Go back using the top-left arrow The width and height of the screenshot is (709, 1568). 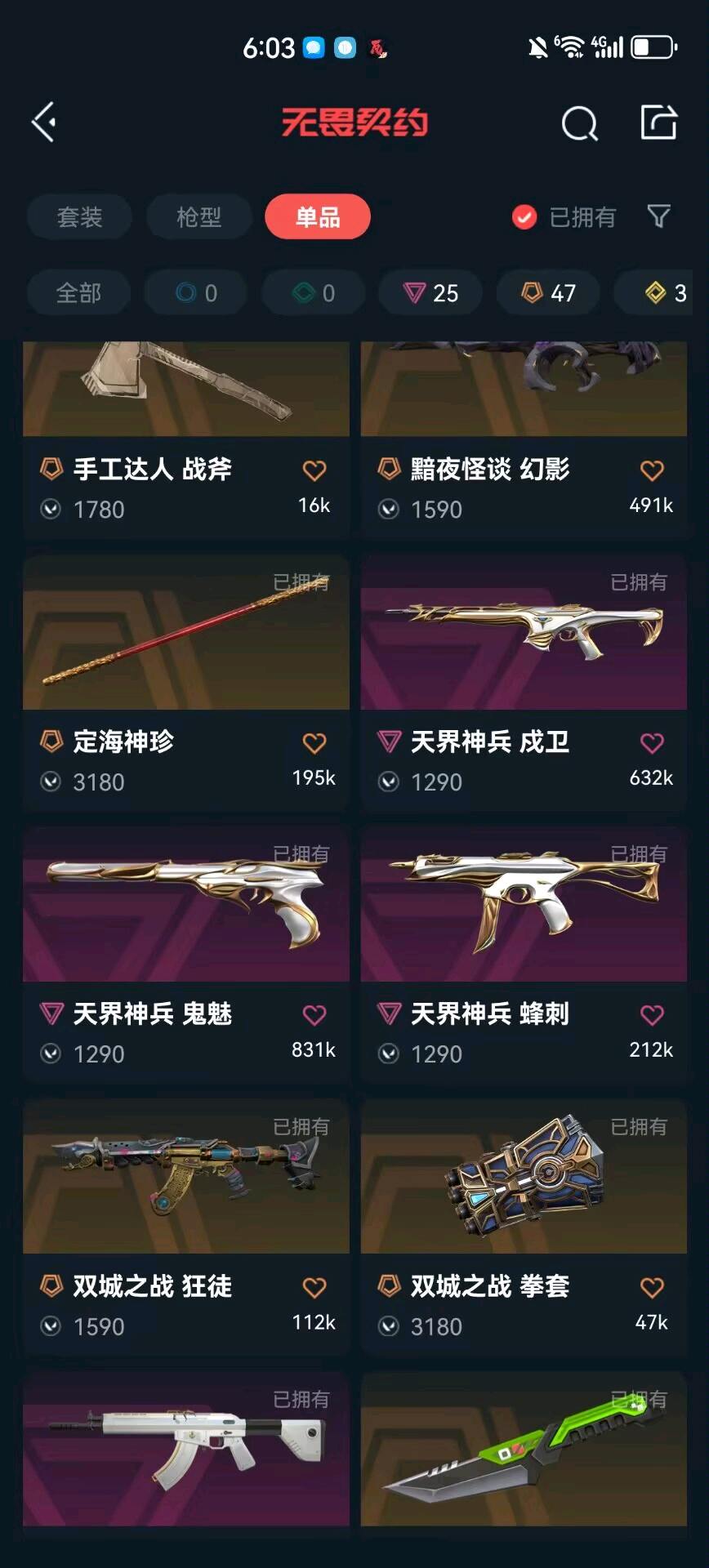(x=44, y=122)
